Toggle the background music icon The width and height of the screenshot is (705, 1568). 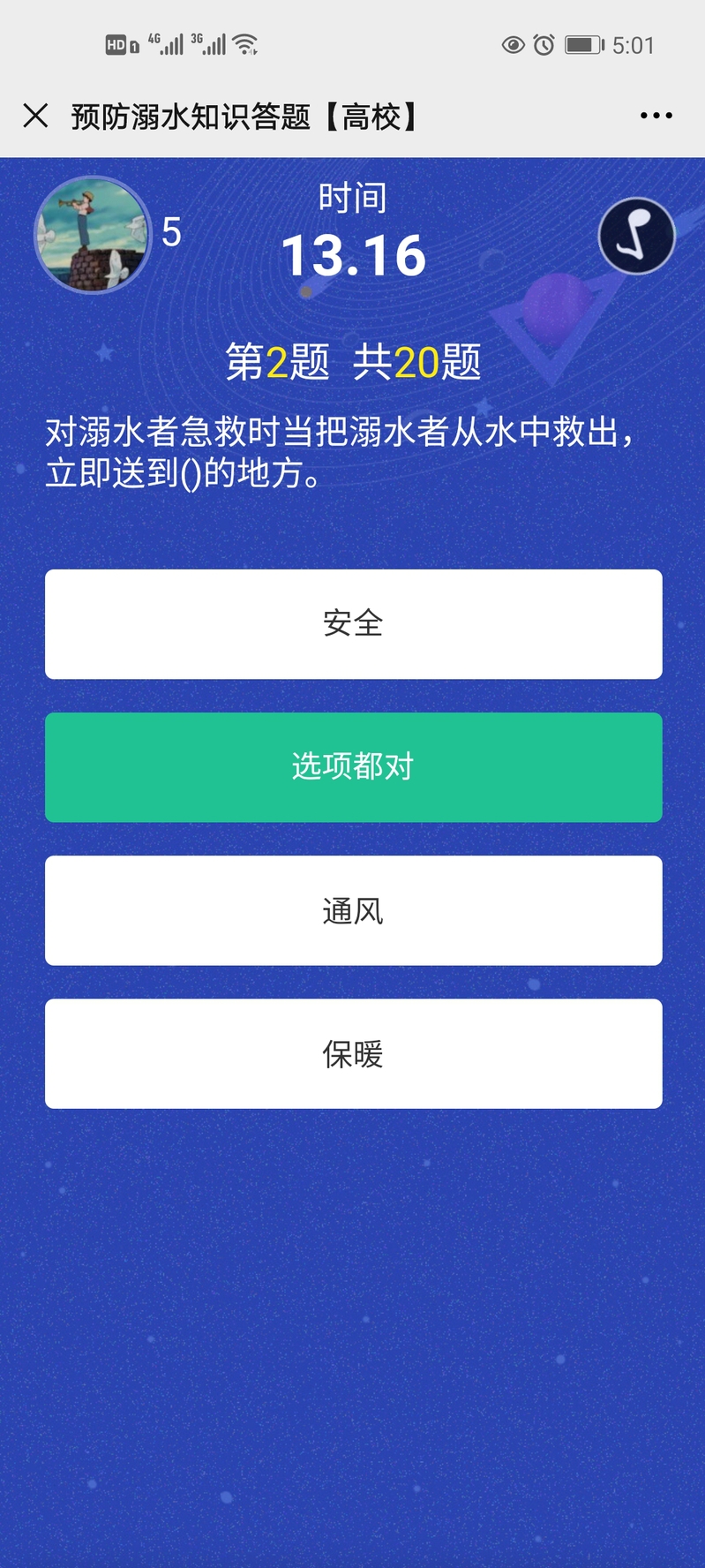pos(636,236)
